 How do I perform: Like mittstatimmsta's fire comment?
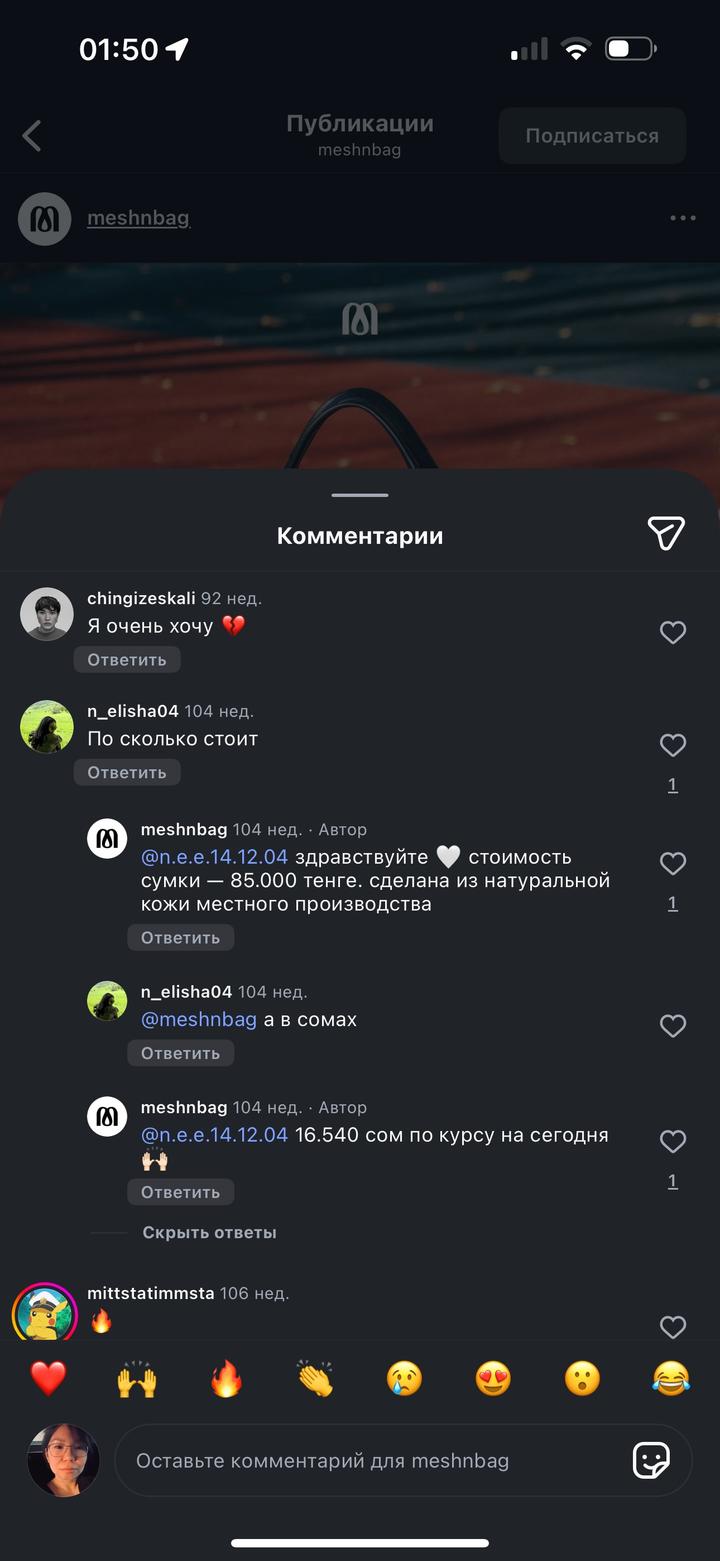pos(673,1327)
